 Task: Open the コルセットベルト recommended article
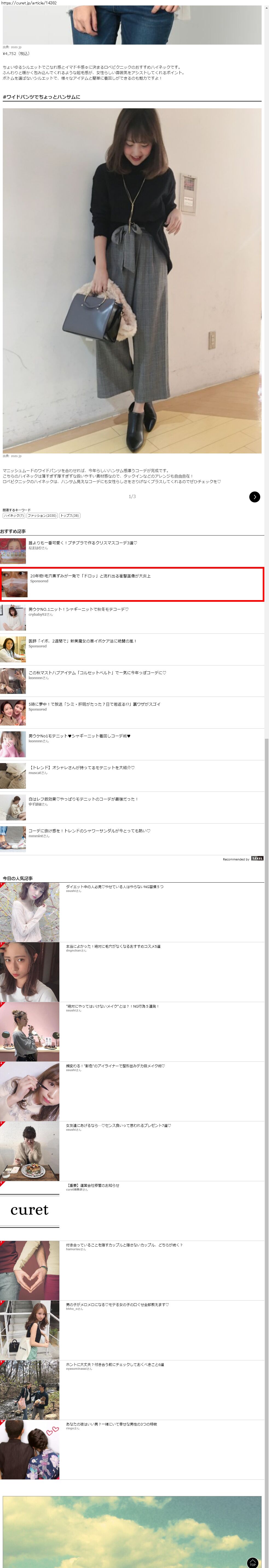click(97, 673)
